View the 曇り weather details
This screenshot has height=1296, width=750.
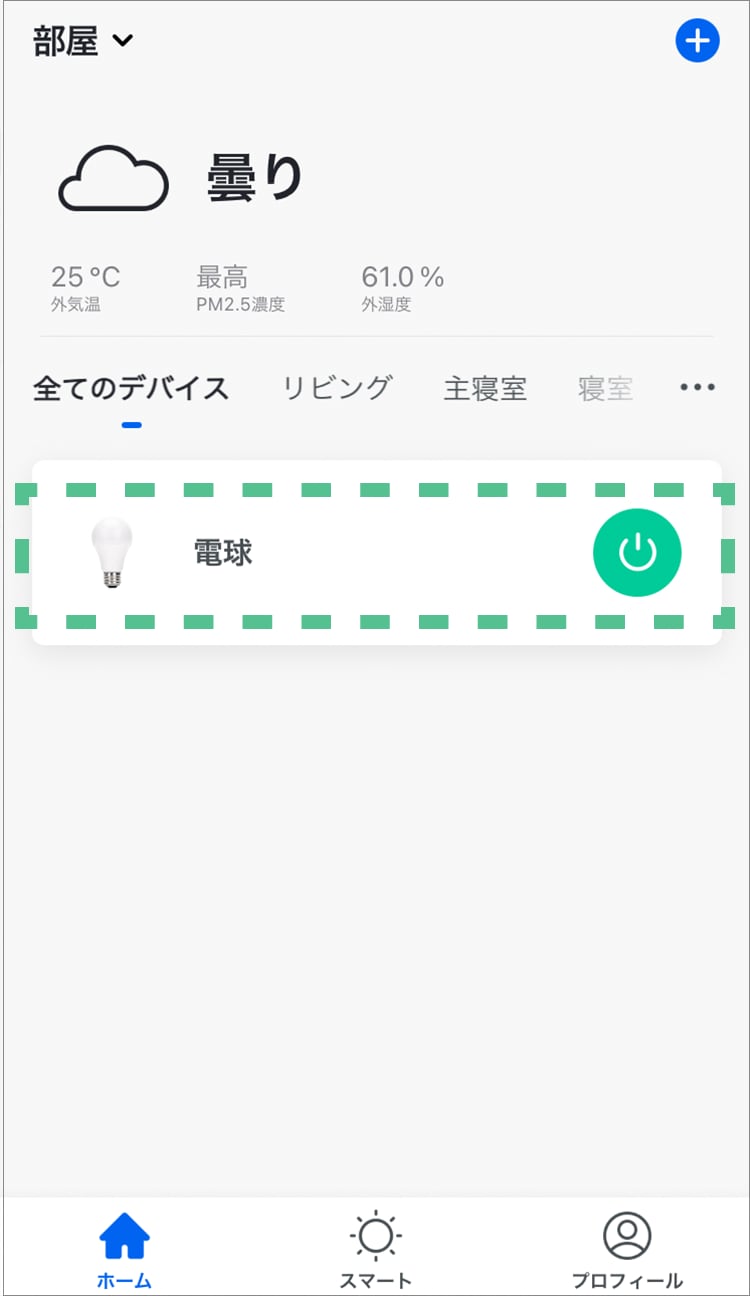coord(180,178)
